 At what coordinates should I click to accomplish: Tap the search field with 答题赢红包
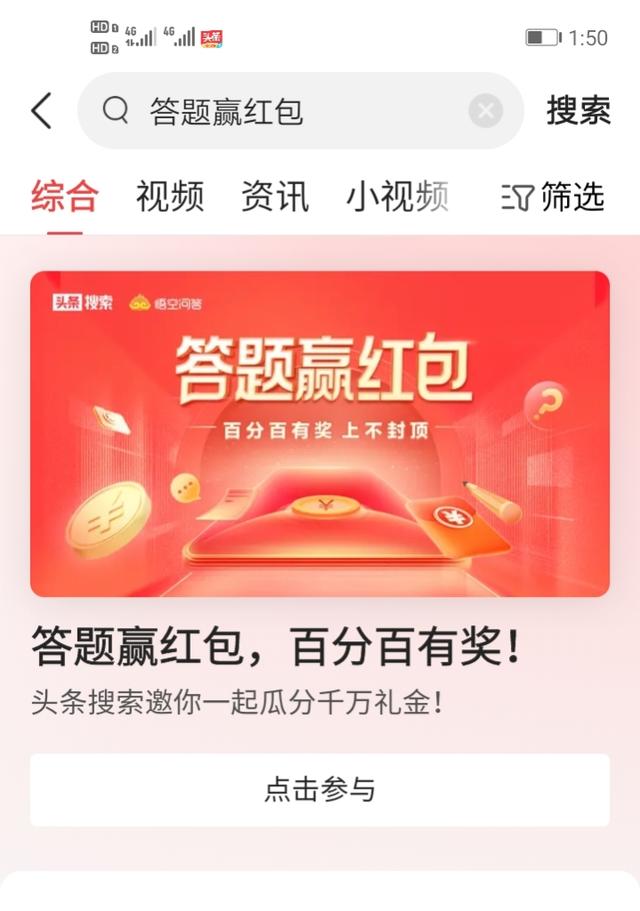(x=290, y=111)
